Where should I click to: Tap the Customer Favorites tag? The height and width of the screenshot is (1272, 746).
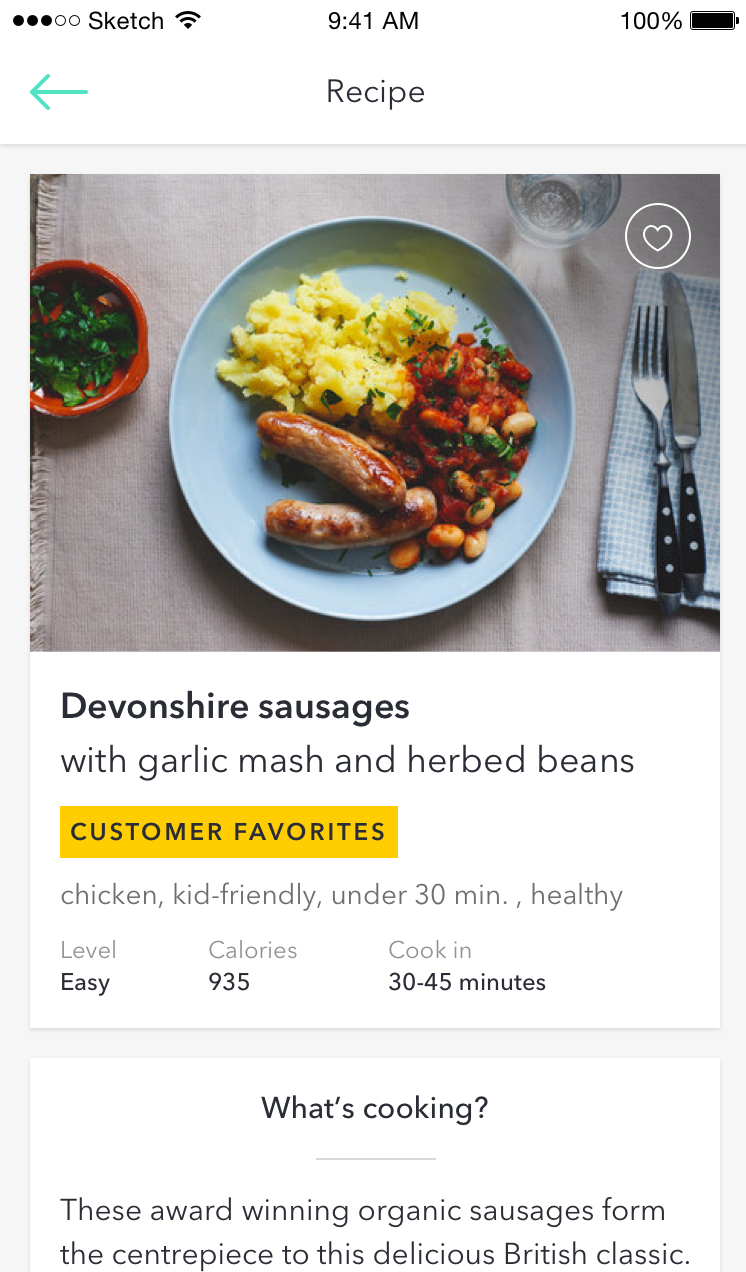pos(229,832)
